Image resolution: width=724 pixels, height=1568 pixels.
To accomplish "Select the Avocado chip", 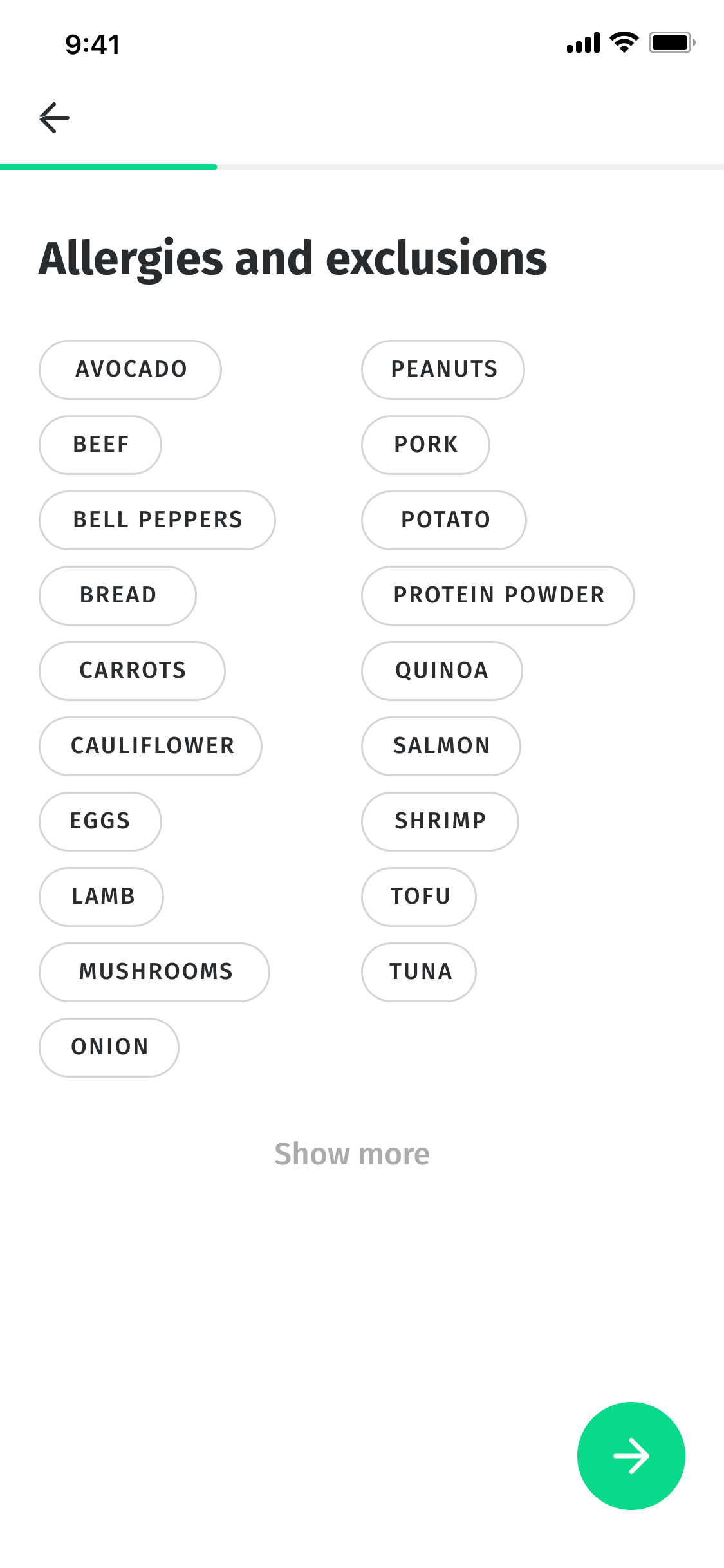I will pos(130,369).
